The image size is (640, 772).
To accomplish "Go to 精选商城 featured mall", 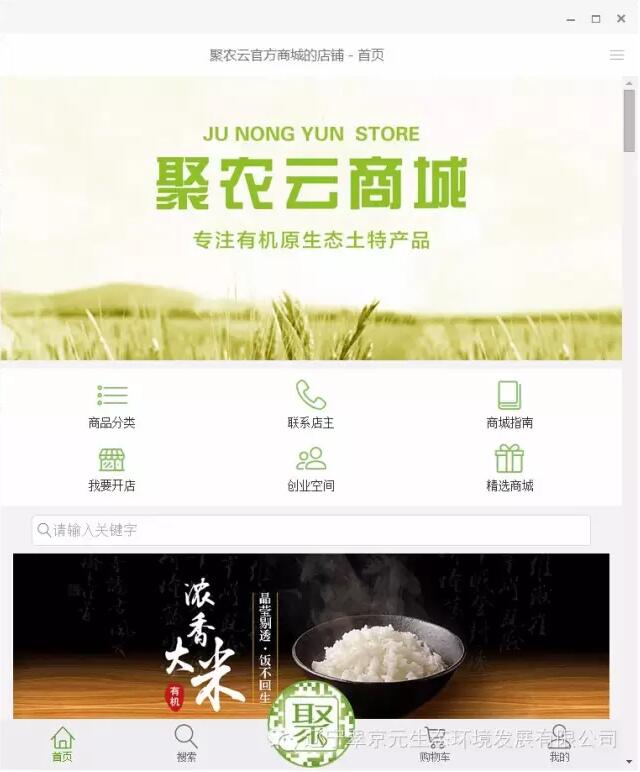I will [x=509, y=469].
